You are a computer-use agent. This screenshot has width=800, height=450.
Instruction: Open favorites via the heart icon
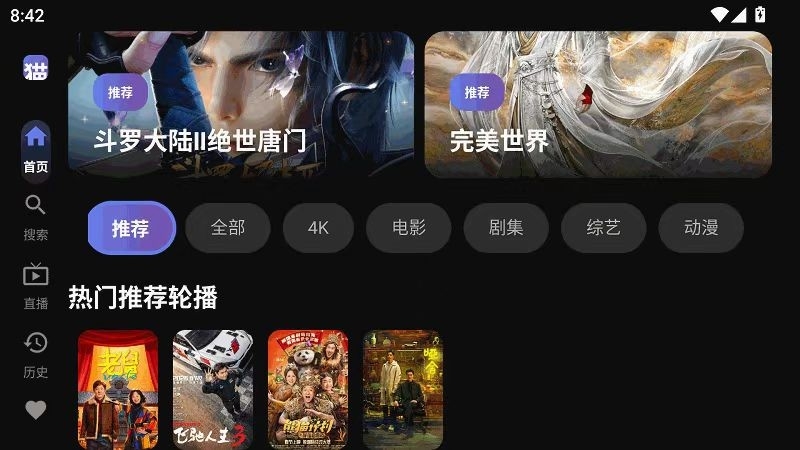click(x=36, y=410)
